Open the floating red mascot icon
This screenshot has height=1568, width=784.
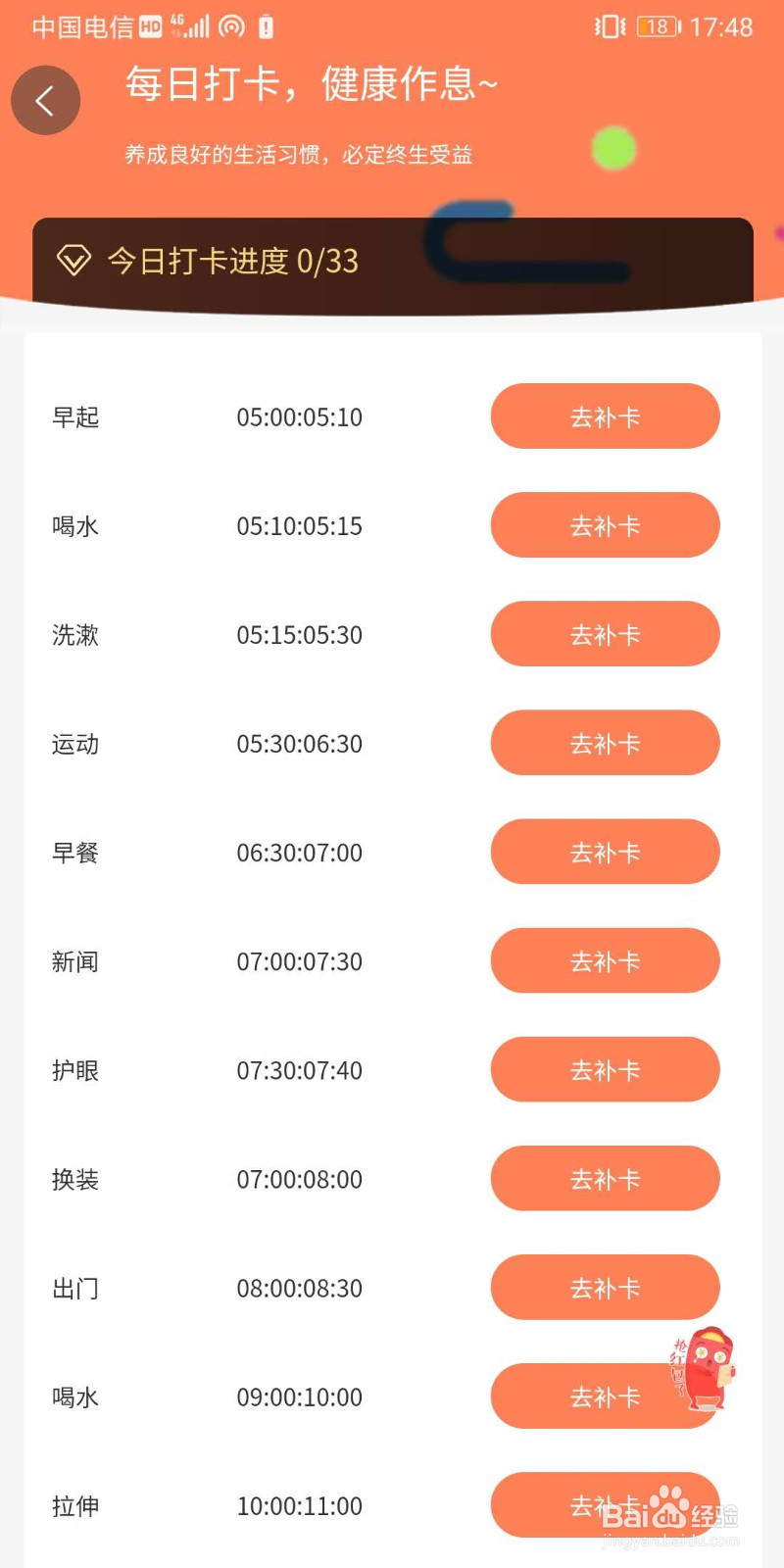pos(705,1369)
